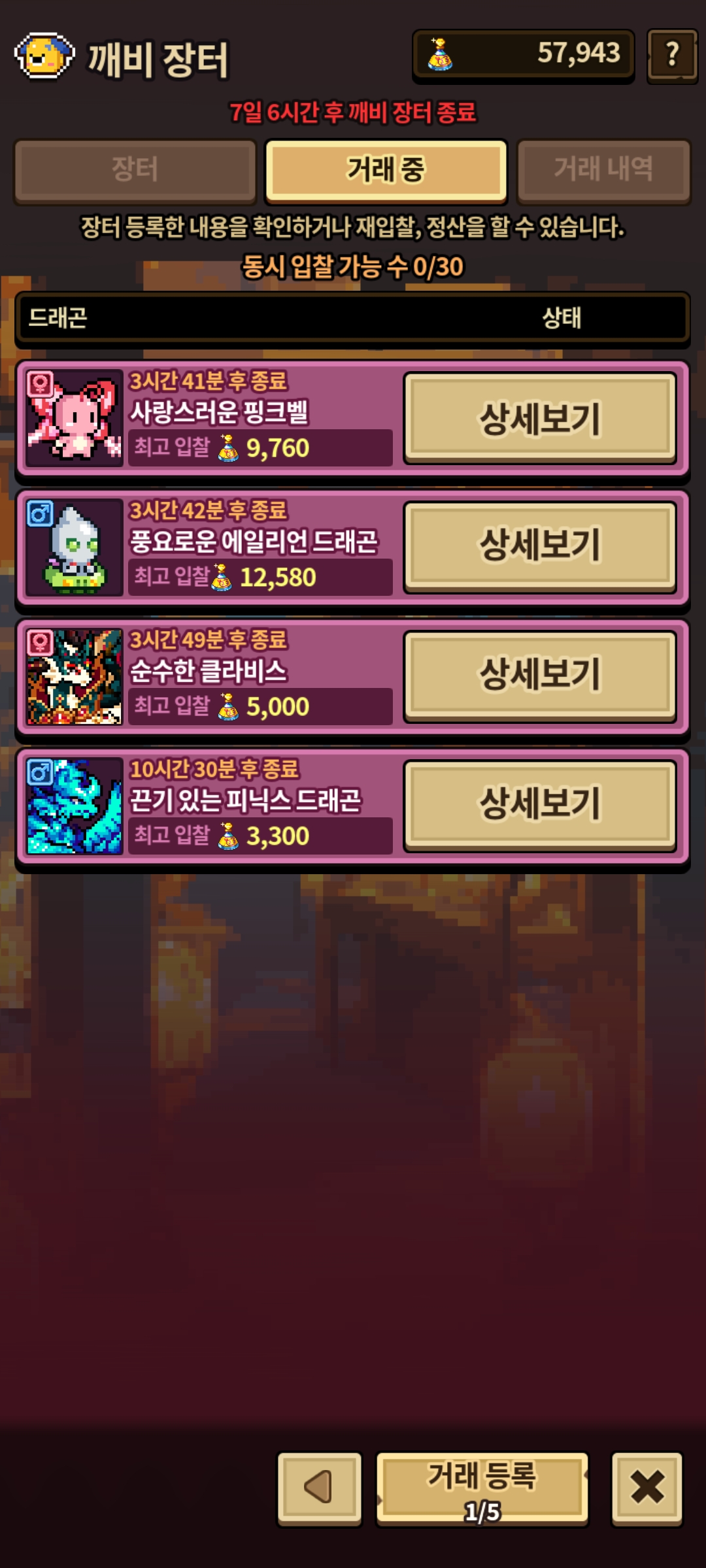Close the 깨비 장터 screen
Screen dimensions: 706x1568
pos(647,1488)
